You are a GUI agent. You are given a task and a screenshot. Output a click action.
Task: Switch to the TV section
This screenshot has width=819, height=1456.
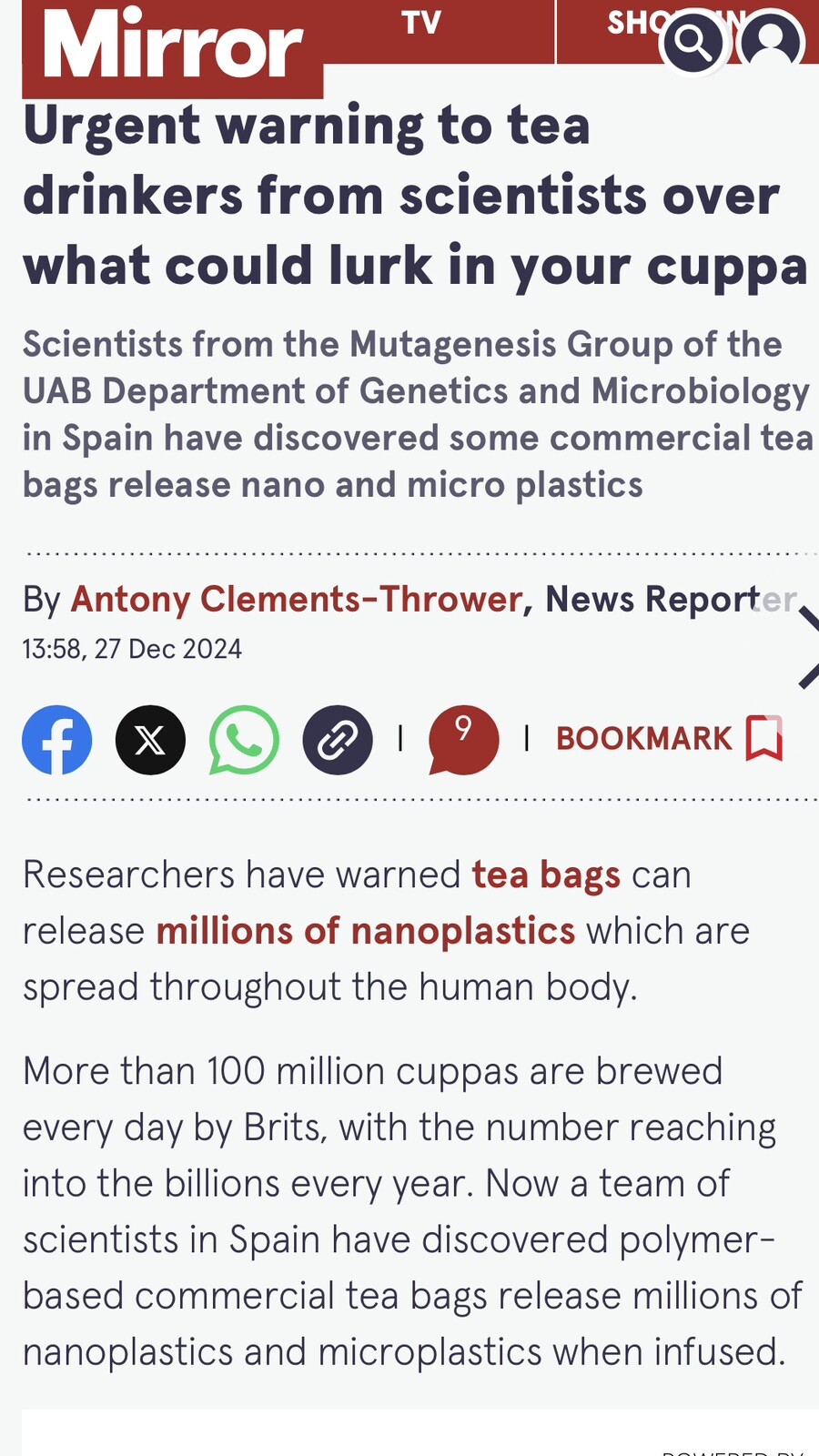tap(421, 22)
